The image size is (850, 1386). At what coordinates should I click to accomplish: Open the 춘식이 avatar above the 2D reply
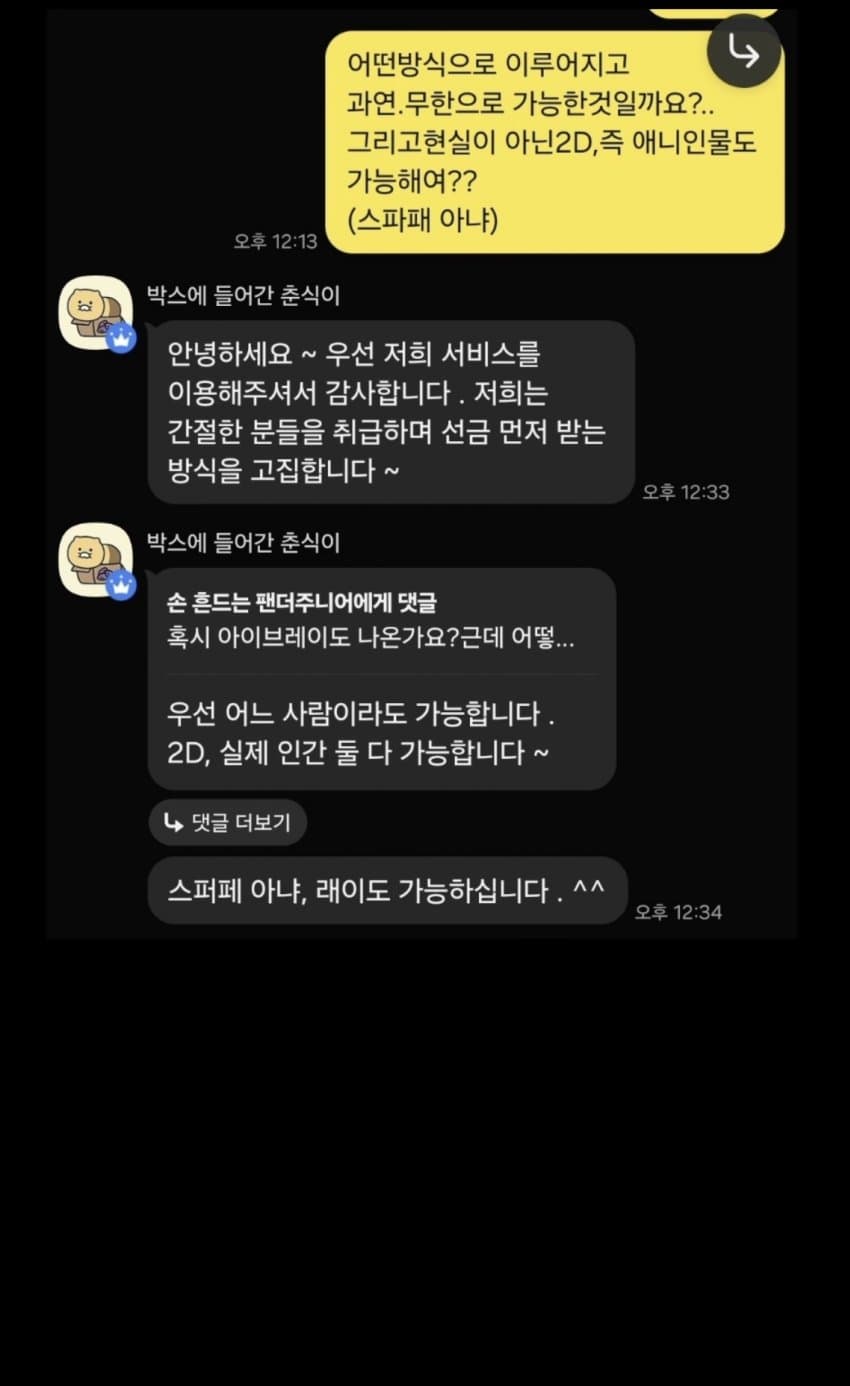97,560
